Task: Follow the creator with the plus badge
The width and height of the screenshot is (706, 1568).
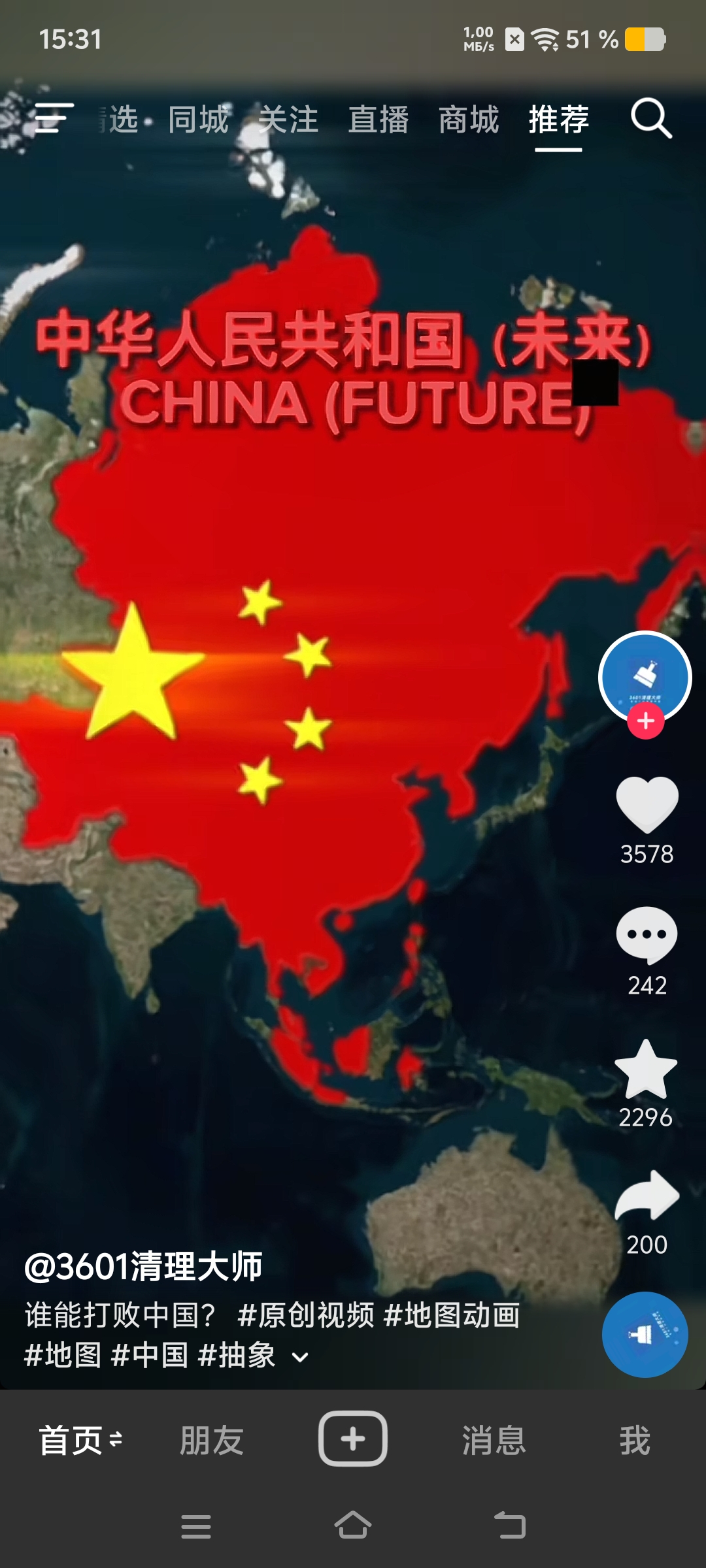Action: [x=646, y=721]
